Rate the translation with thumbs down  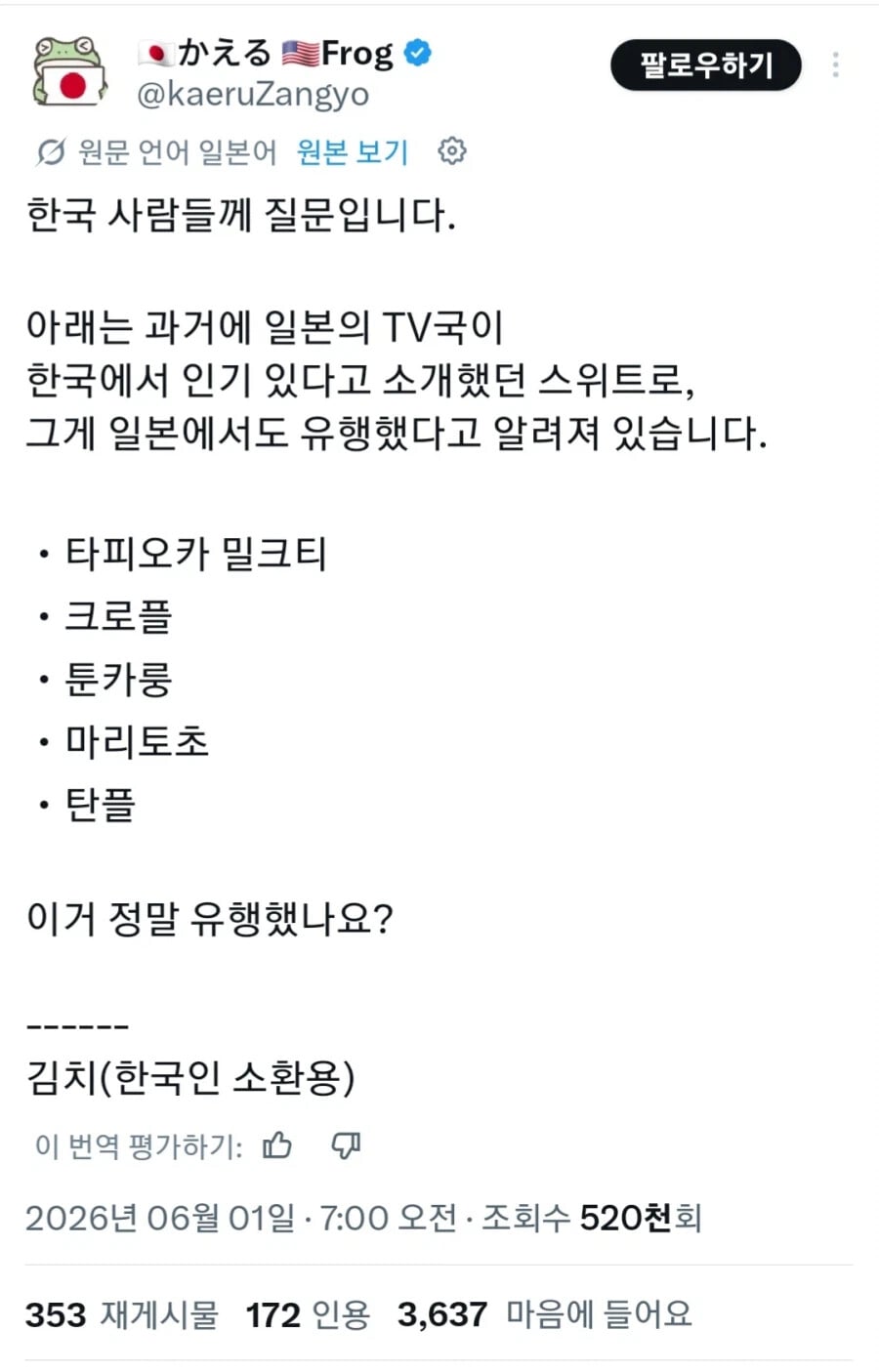pos(346,1144)
